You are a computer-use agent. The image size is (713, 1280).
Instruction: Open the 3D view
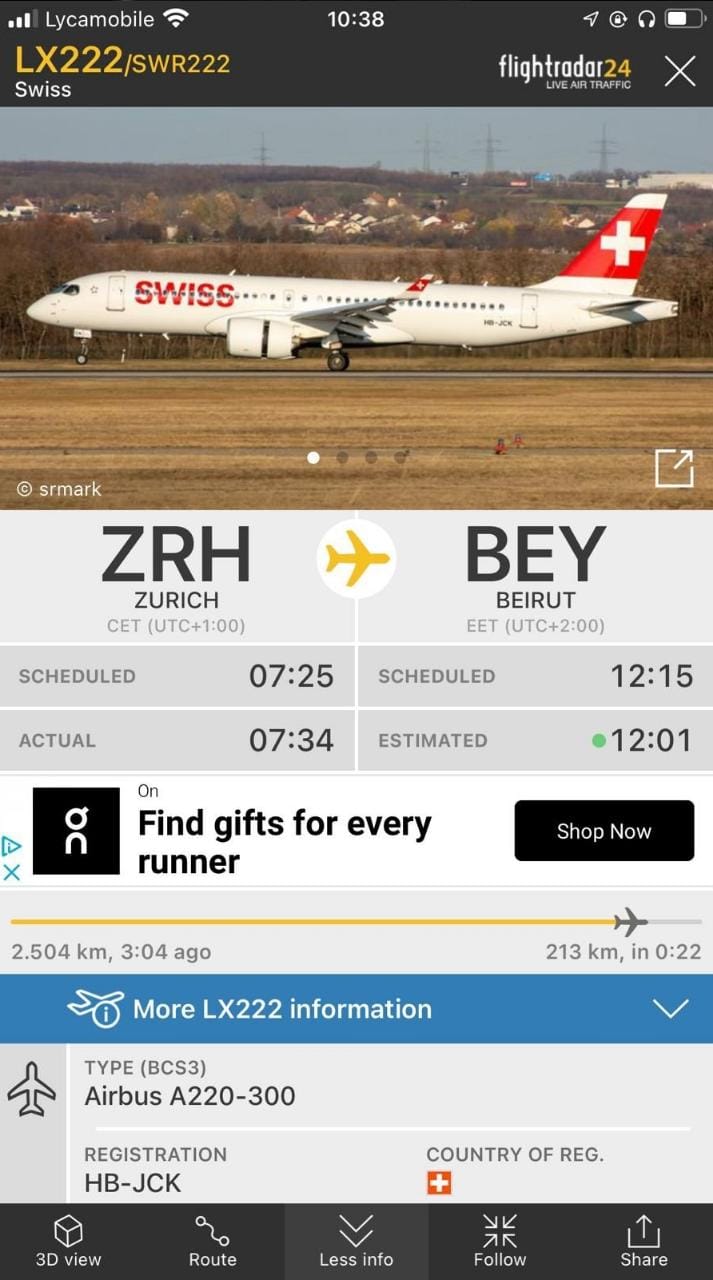point(68,1241)
